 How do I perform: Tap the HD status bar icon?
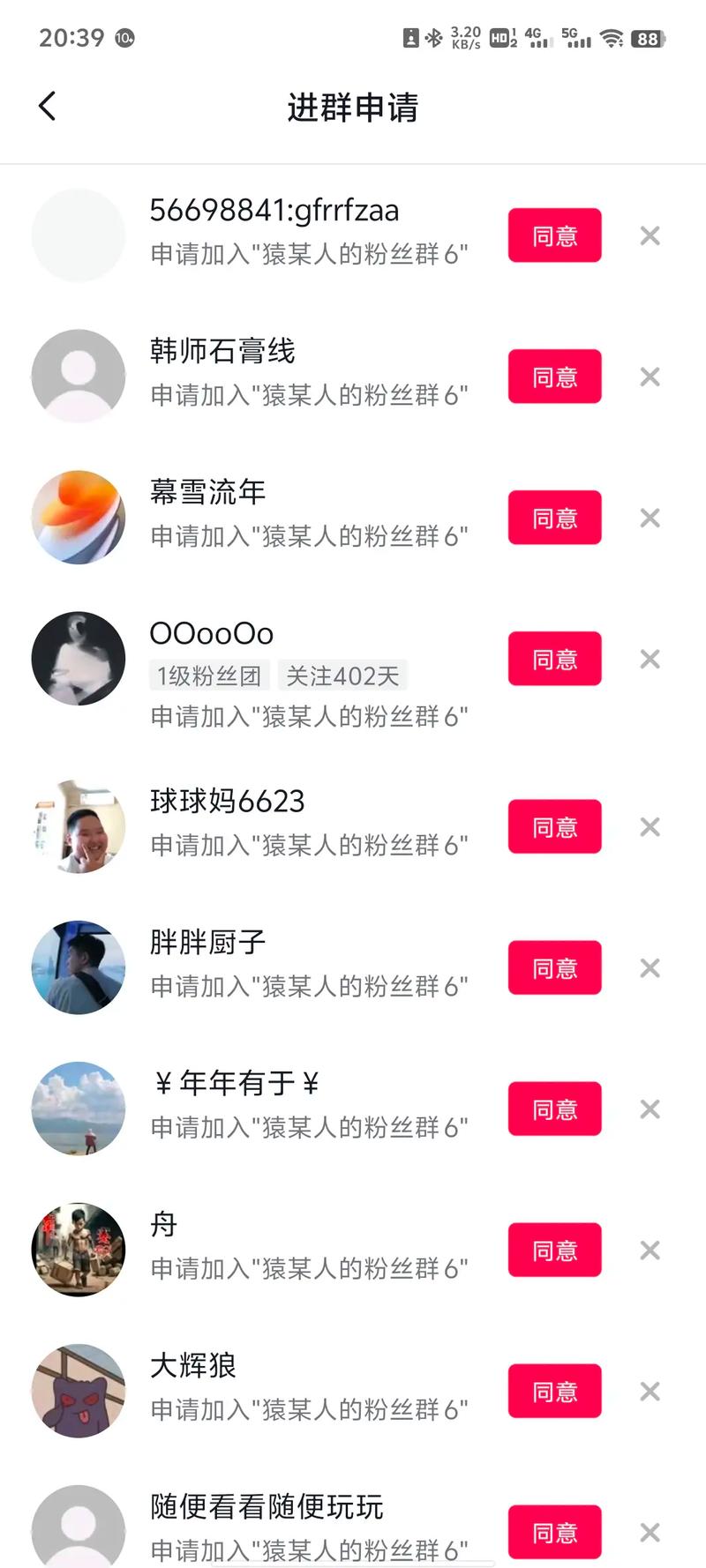(x=499, y=38)
